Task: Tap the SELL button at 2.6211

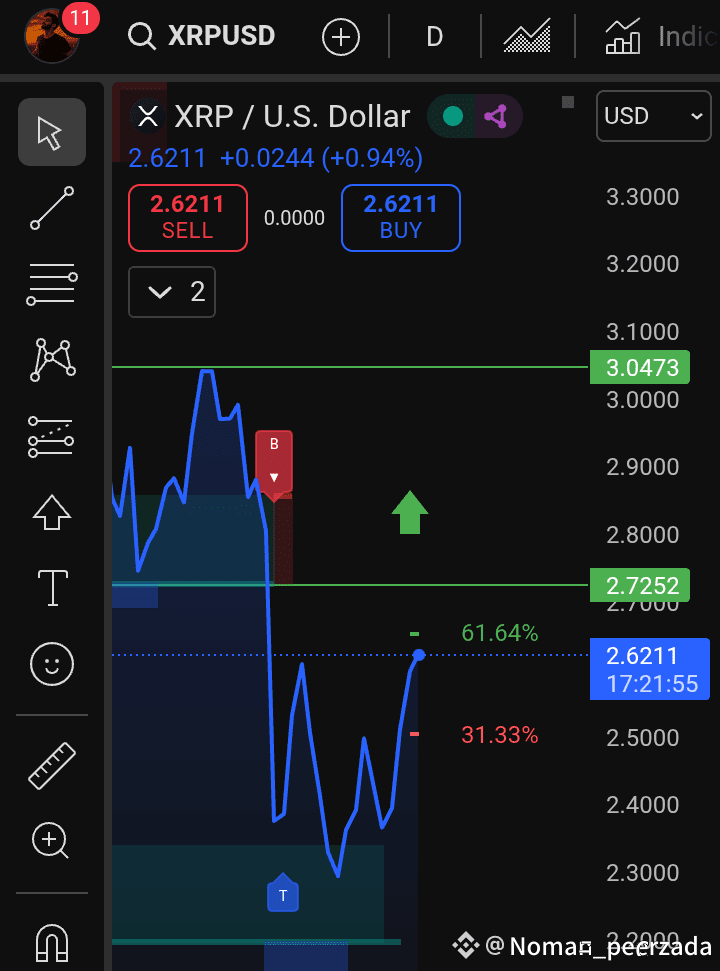Action: [x=187, y=217]
